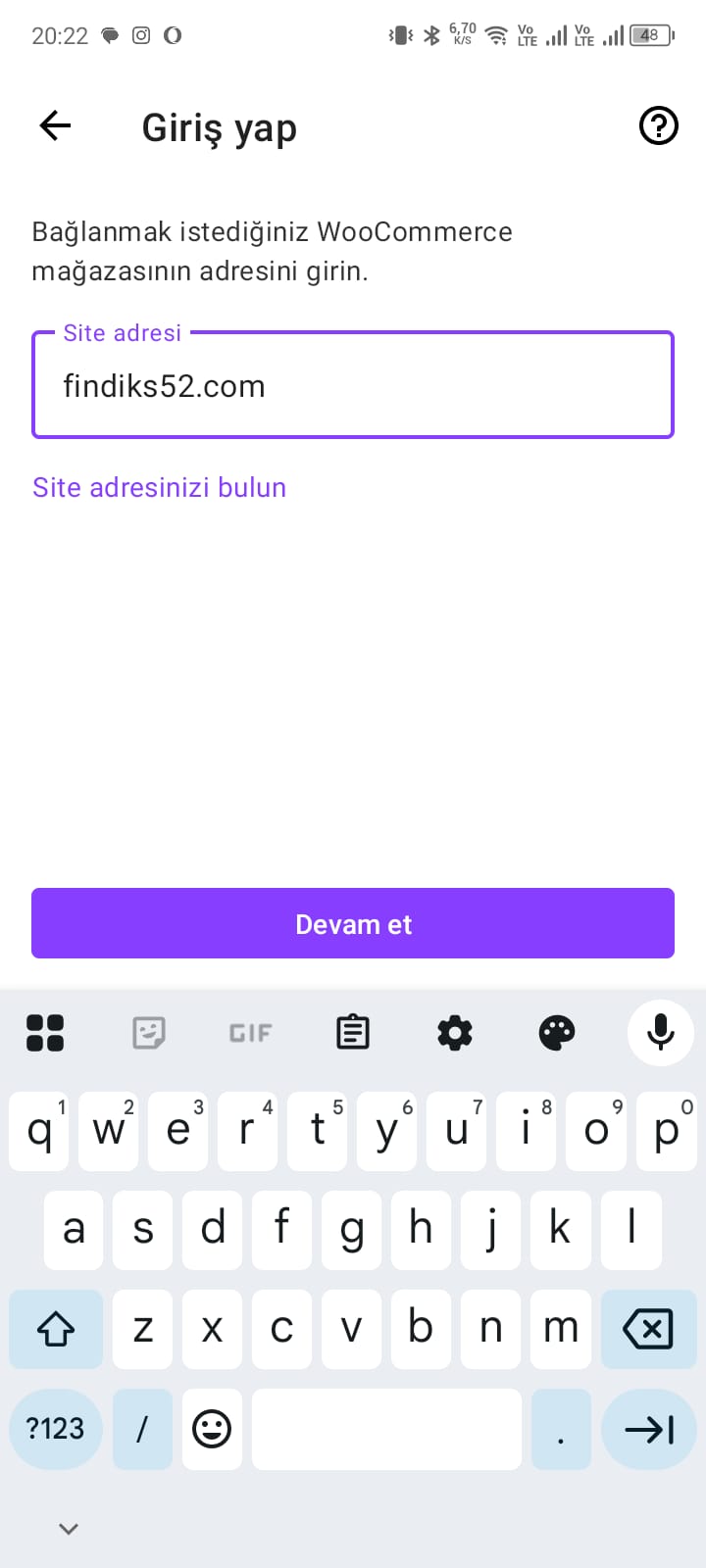The width and height of the screenshot is (706, 1568).
Task: Collapse the keyboard with the down chevron
Action: click(67, 1528)
